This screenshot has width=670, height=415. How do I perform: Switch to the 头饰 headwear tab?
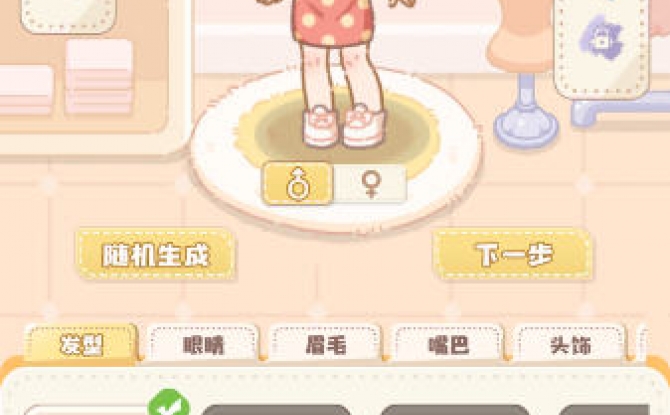pyautogui.click(x=569, y=343)
